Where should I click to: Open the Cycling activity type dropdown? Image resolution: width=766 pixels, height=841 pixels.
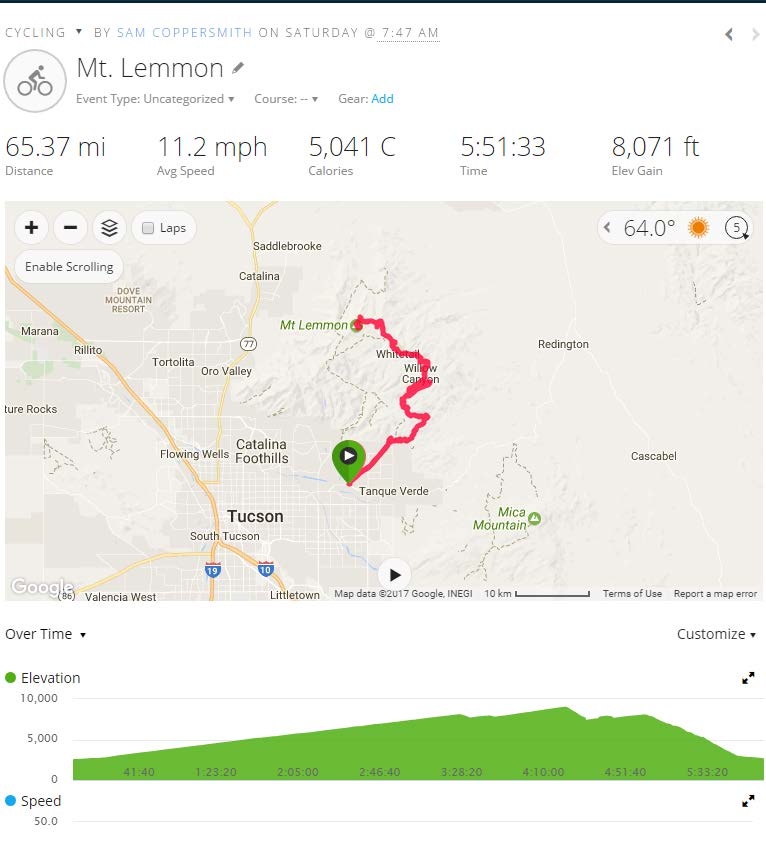click(78, 32)
